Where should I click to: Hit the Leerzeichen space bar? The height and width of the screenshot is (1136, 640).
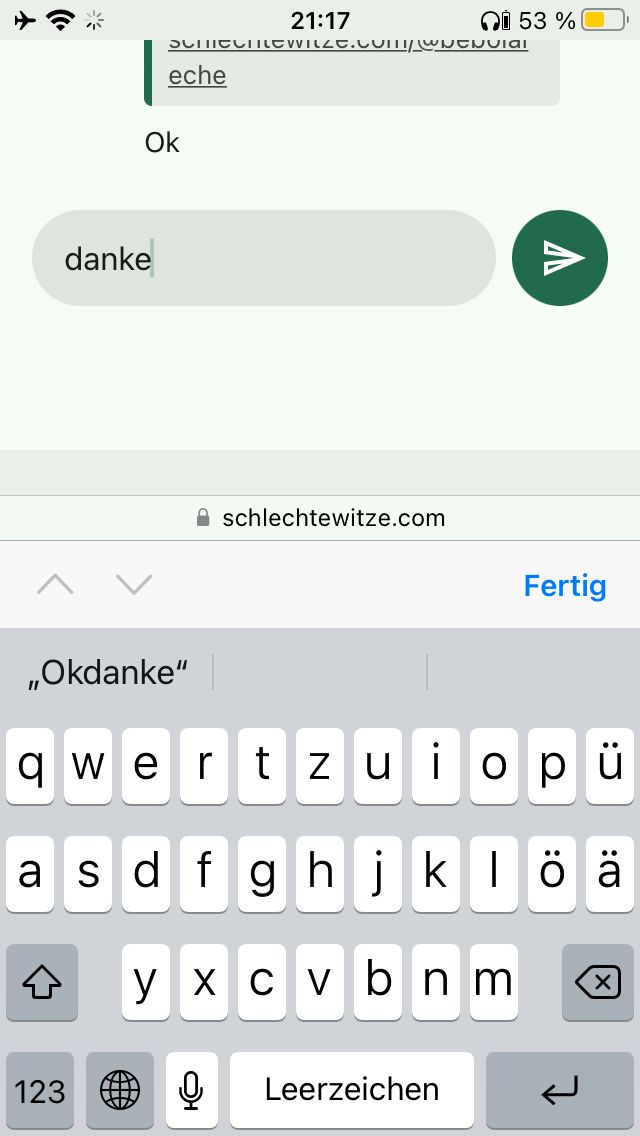tap(352, 1090)
